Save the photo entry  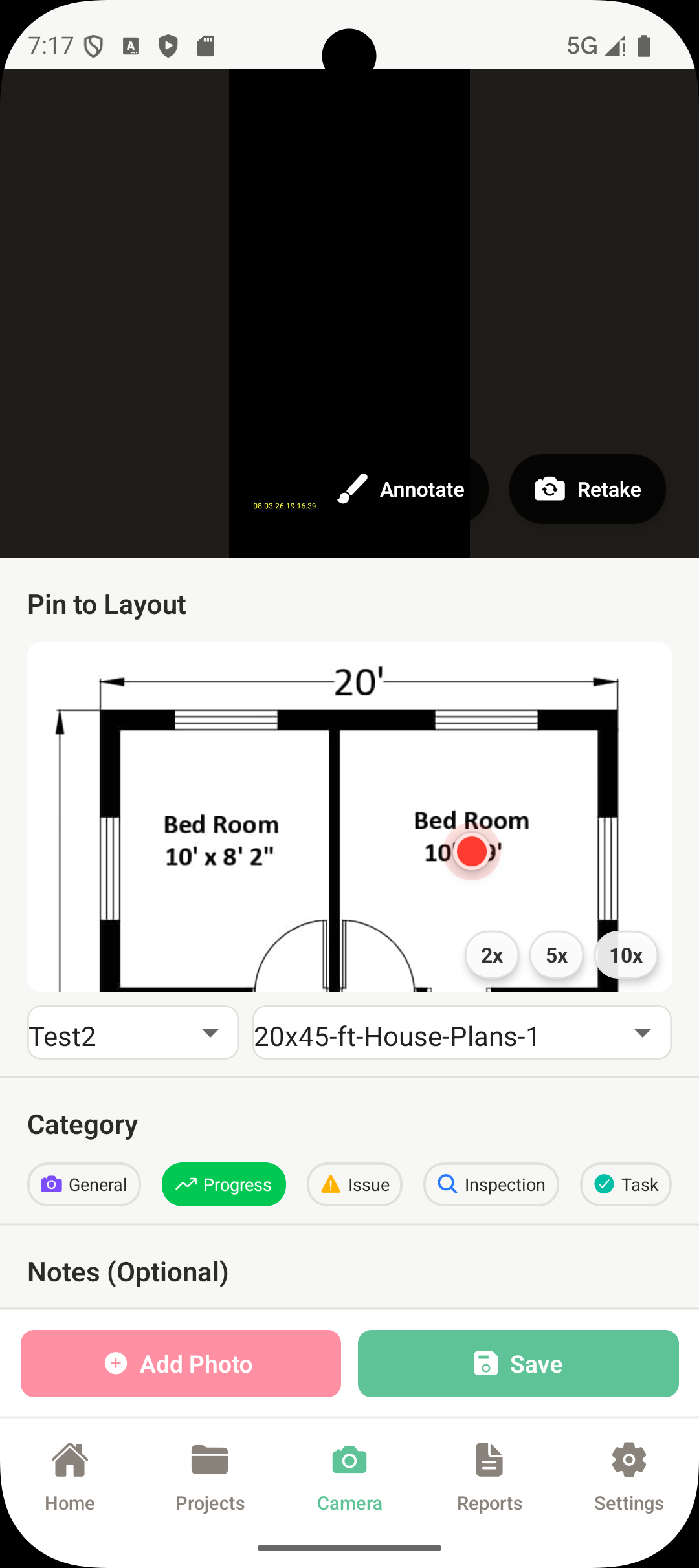pos(518,1364)
